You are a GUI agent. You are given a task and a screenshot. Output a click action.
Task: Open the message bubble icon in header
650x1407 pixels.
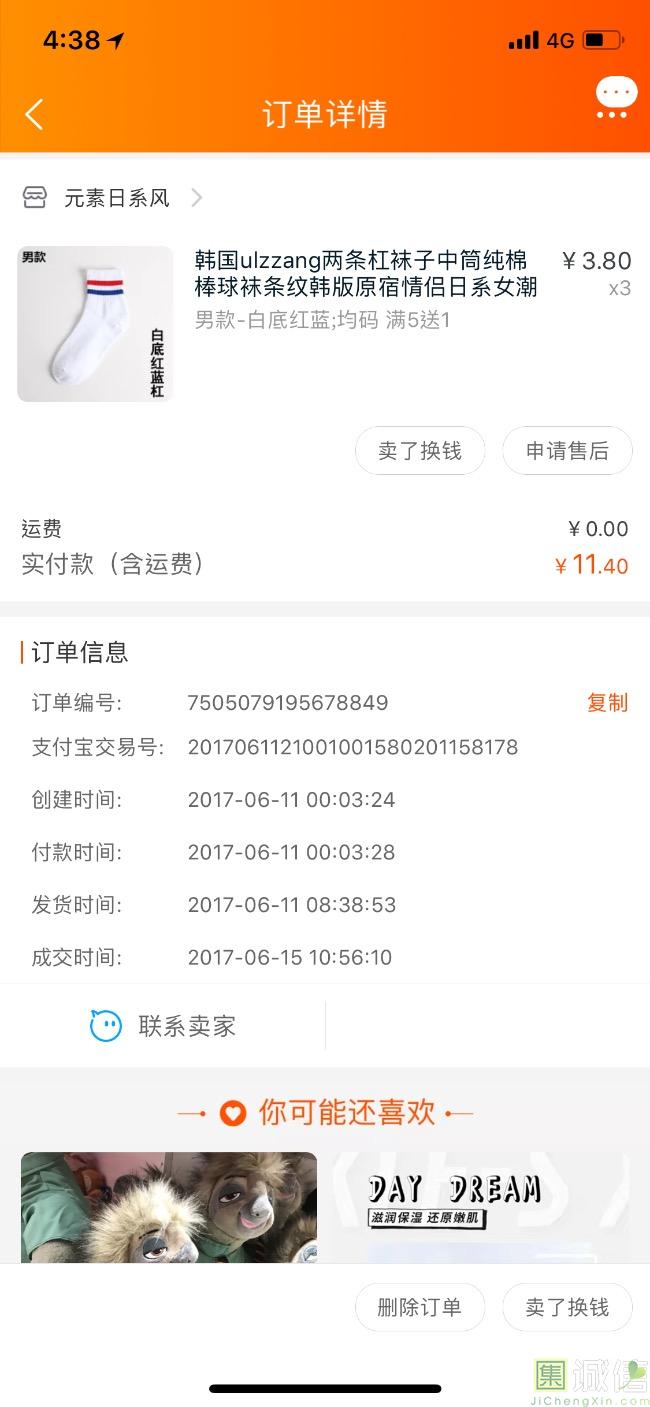click(615, 99)
